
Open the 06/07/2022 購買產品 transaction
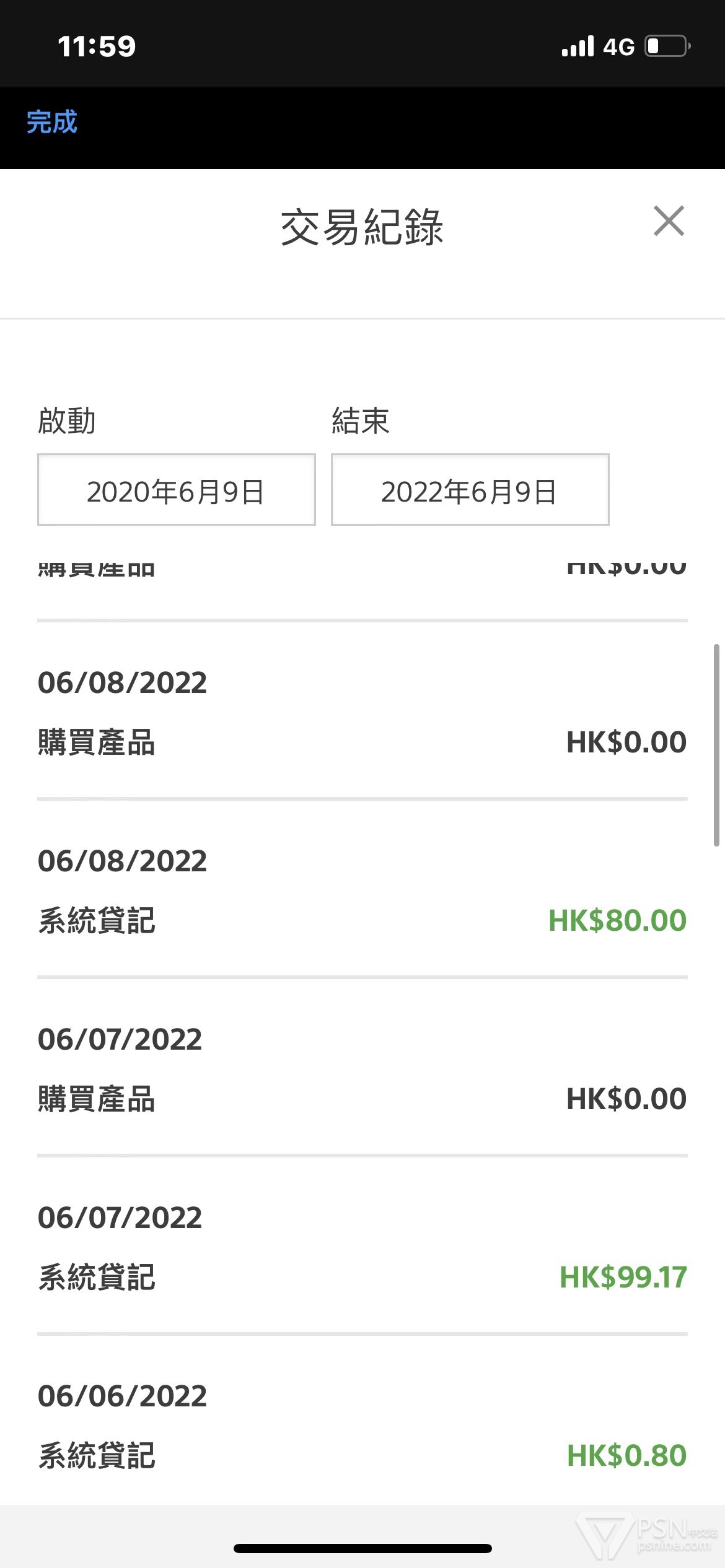(362, 1068)
